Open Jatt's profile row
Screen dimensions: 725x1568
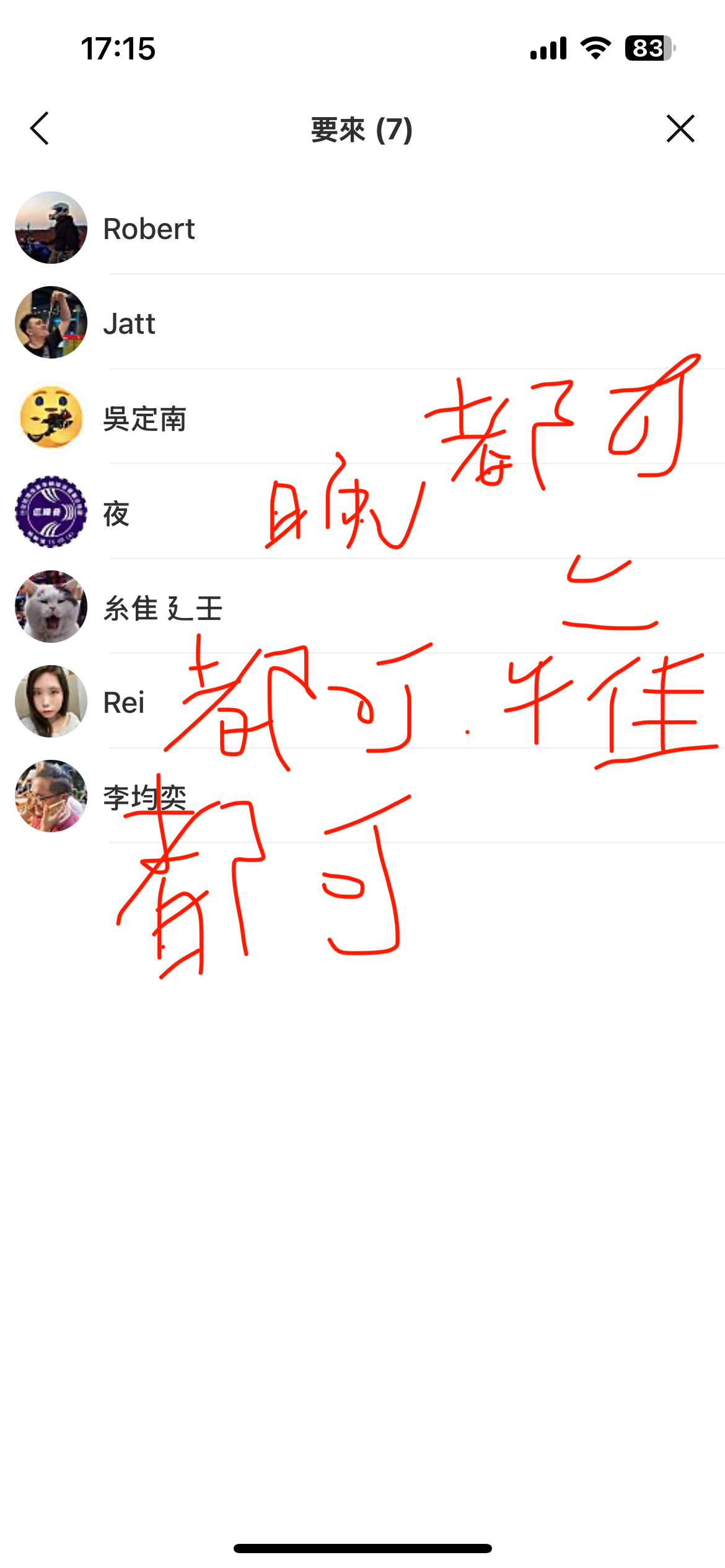coord(129,323)
